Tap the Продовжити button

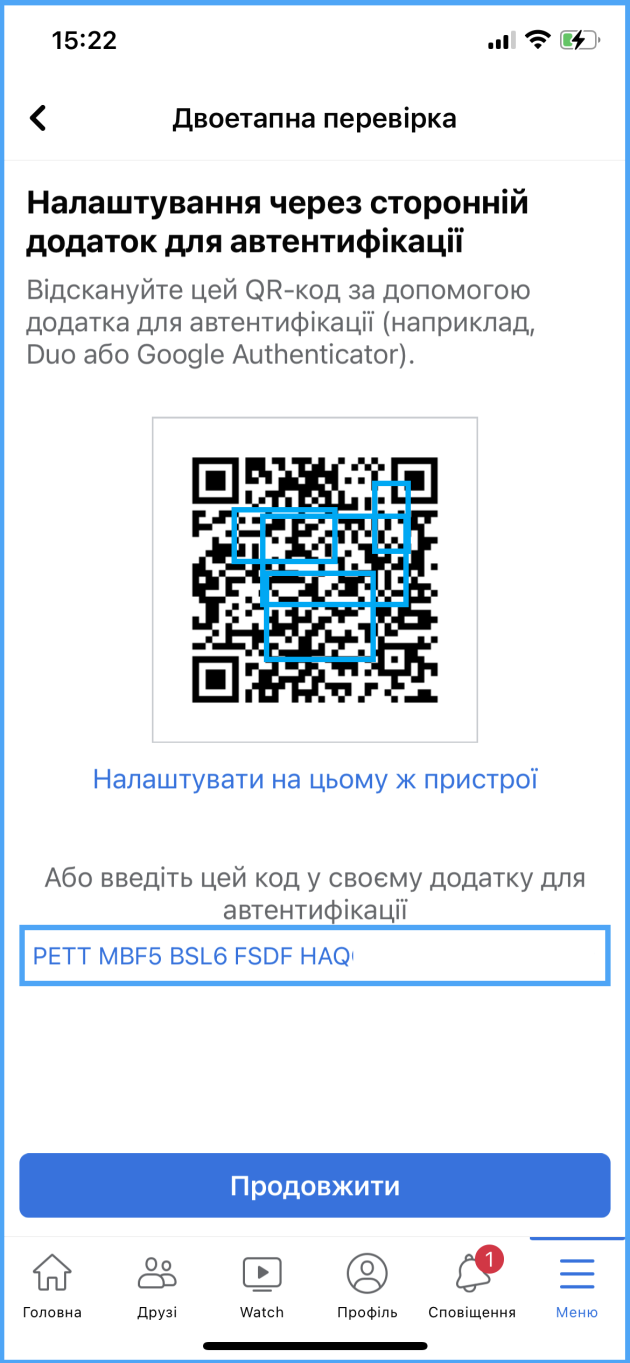[x=315, y=1186]
